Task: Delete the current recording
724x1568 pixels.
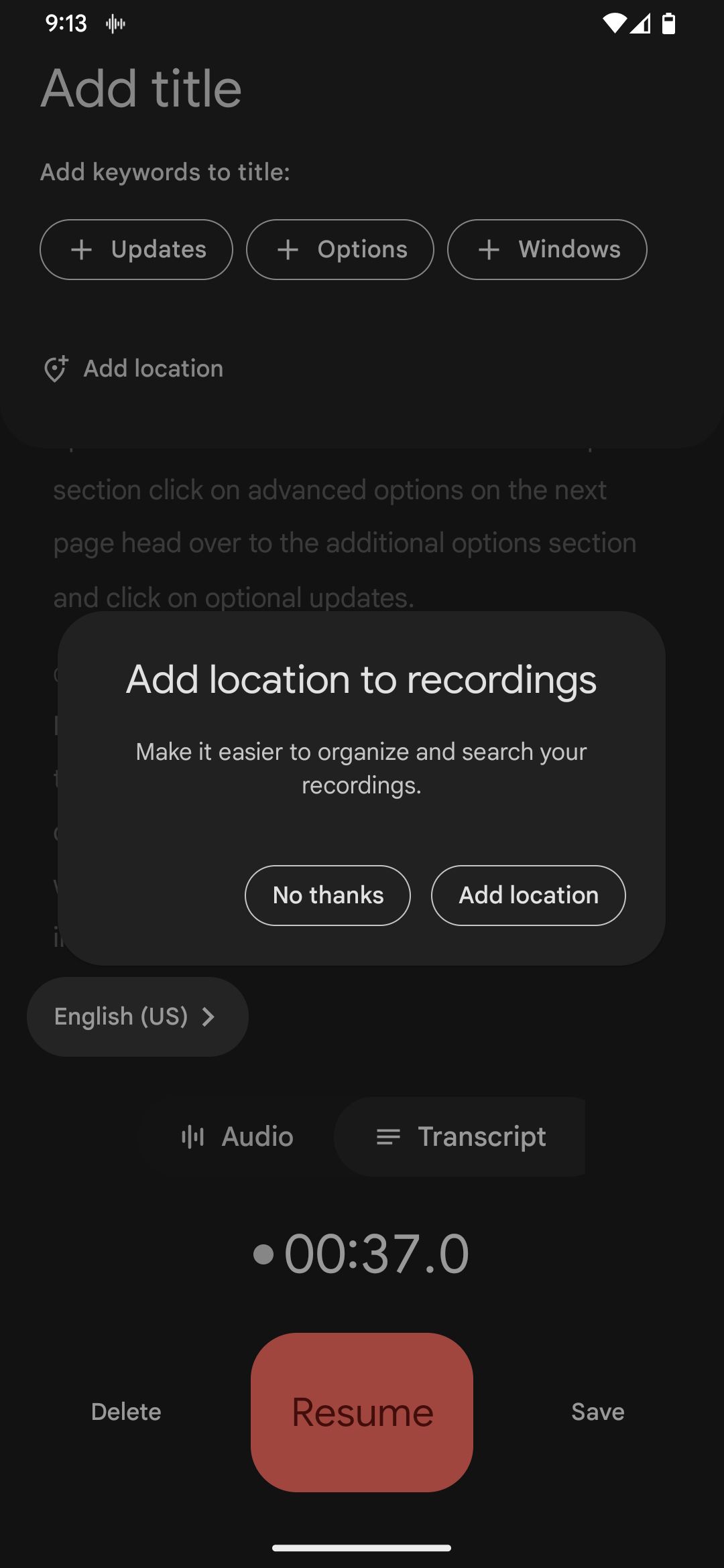Action: [x=126, y=1412]
